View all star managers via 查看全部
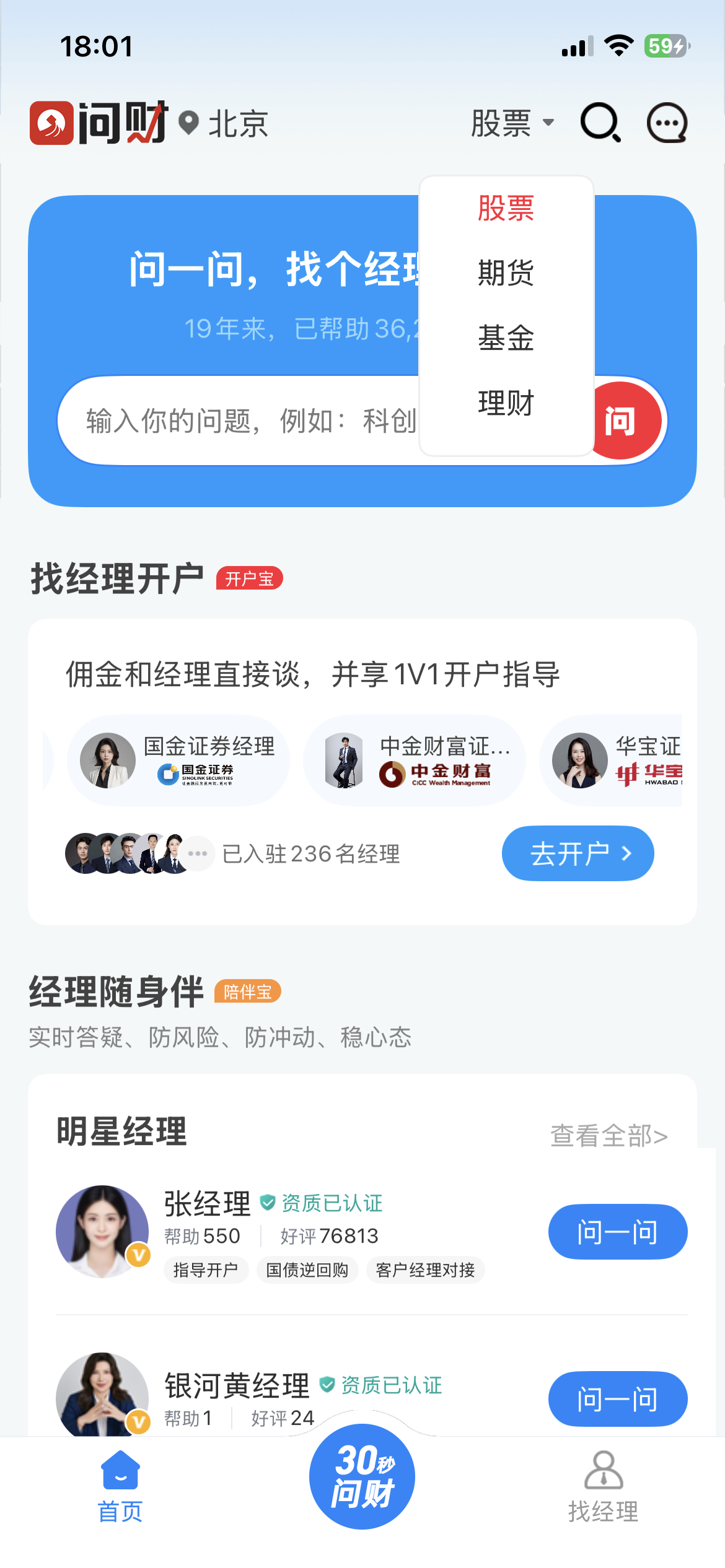Image resolution: width=725 pixels, height=1568 pixels. click(609, 1136)
